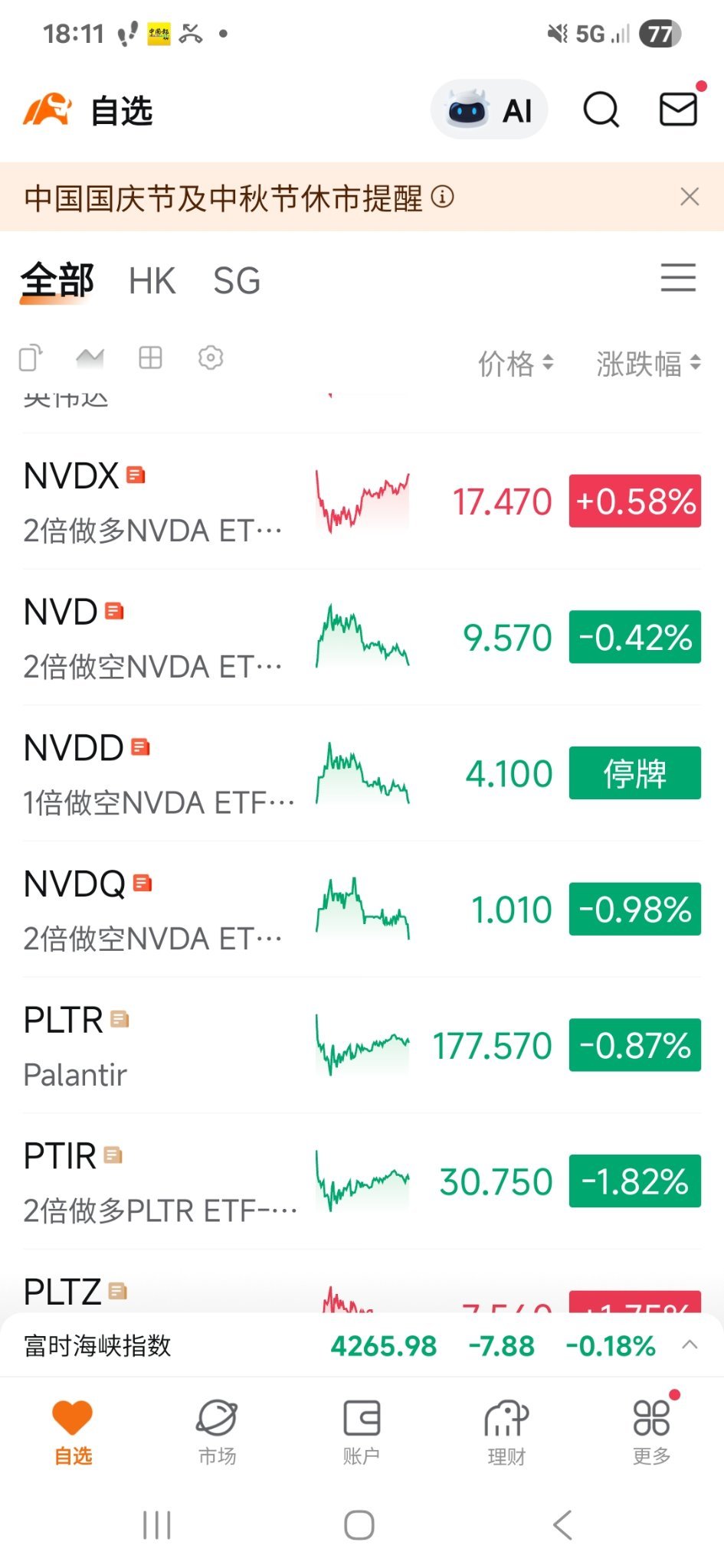
Task: Tap the system back button
Action: pyautogui.click(x=563, y=1525)
